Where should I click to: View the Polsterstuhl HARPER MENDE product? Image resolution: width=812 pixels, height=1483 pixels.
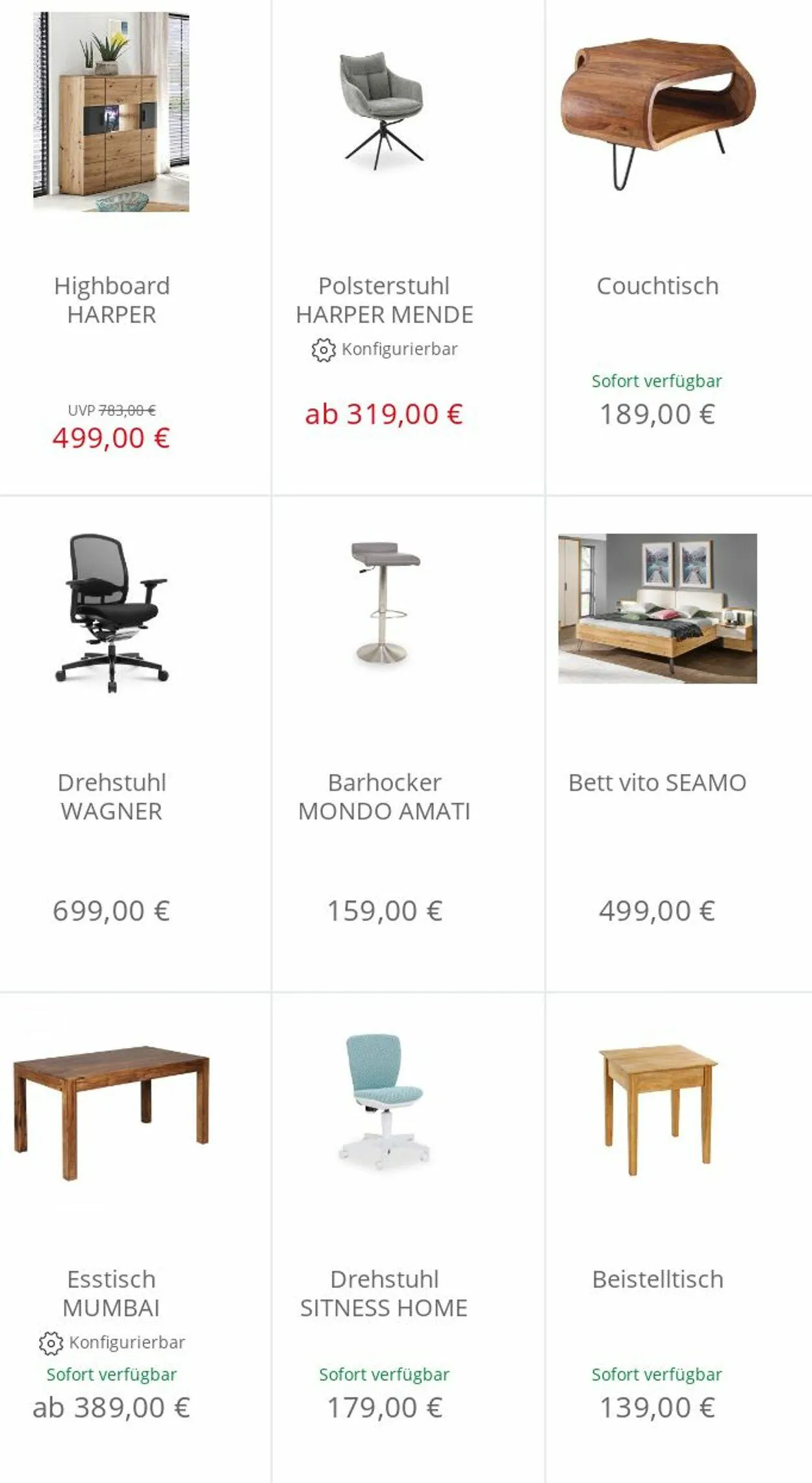pos(384,300)
